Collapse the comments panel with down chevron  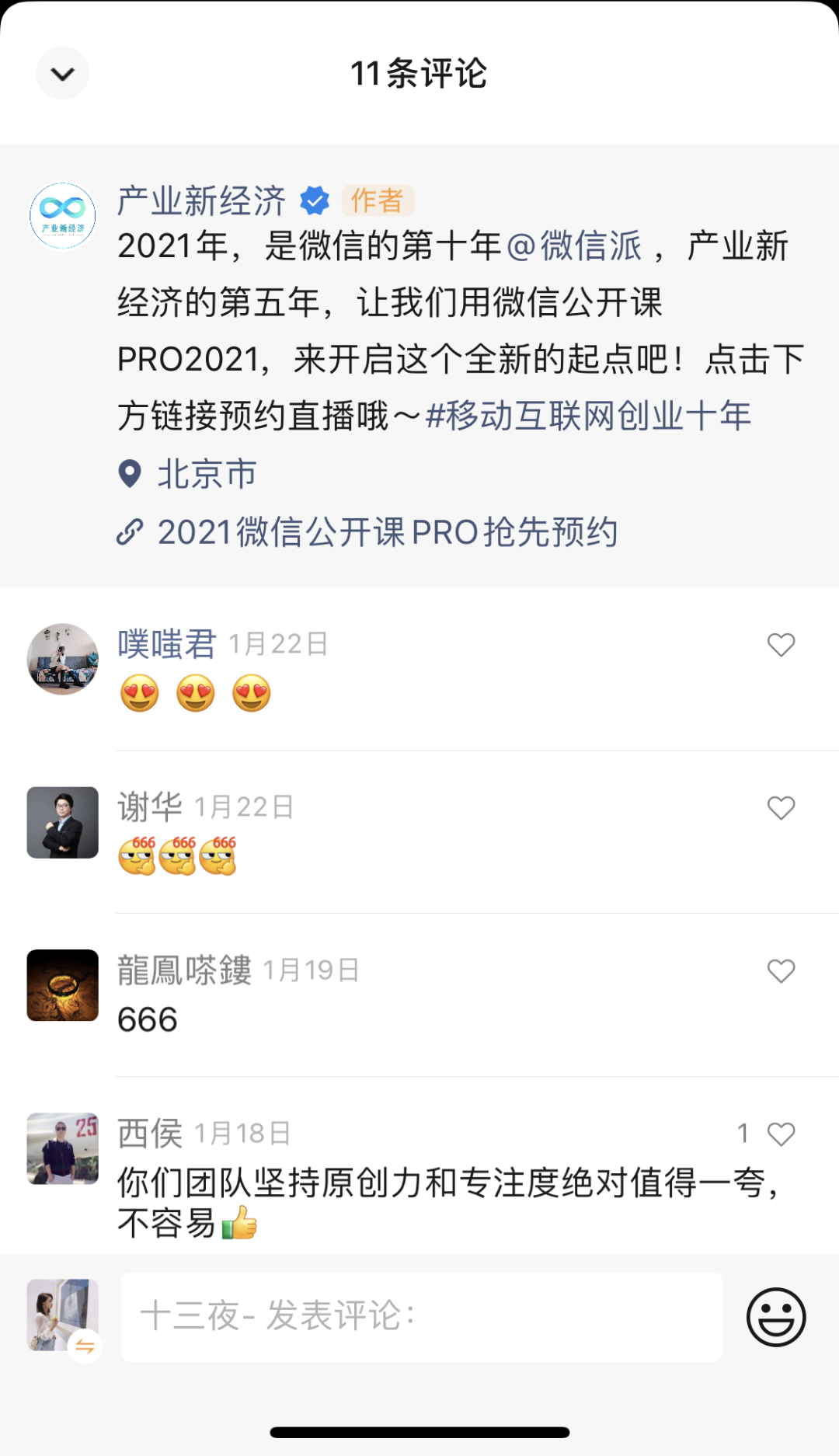pyautogui.click(x=62, y=73)
